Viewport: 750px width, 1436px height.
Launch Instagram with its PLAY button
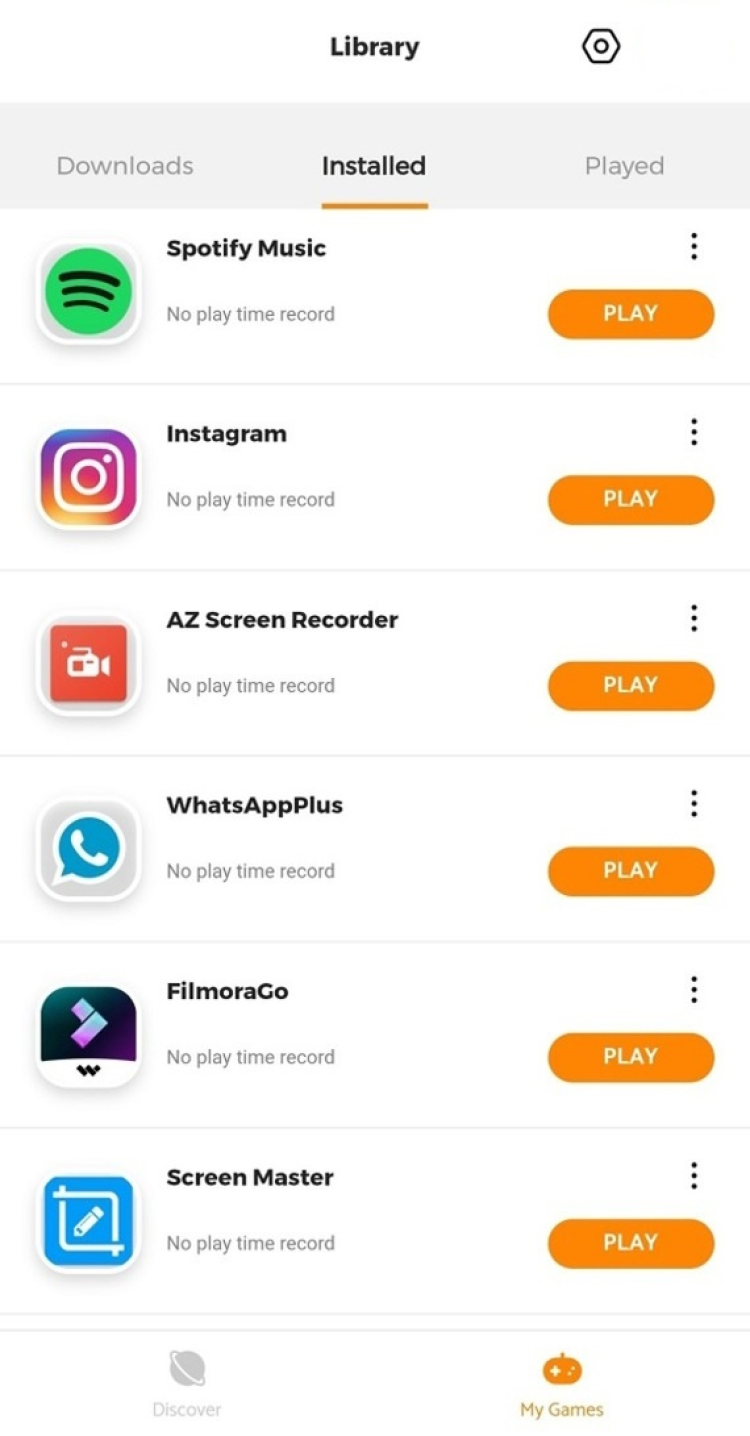tap(630, 500)
